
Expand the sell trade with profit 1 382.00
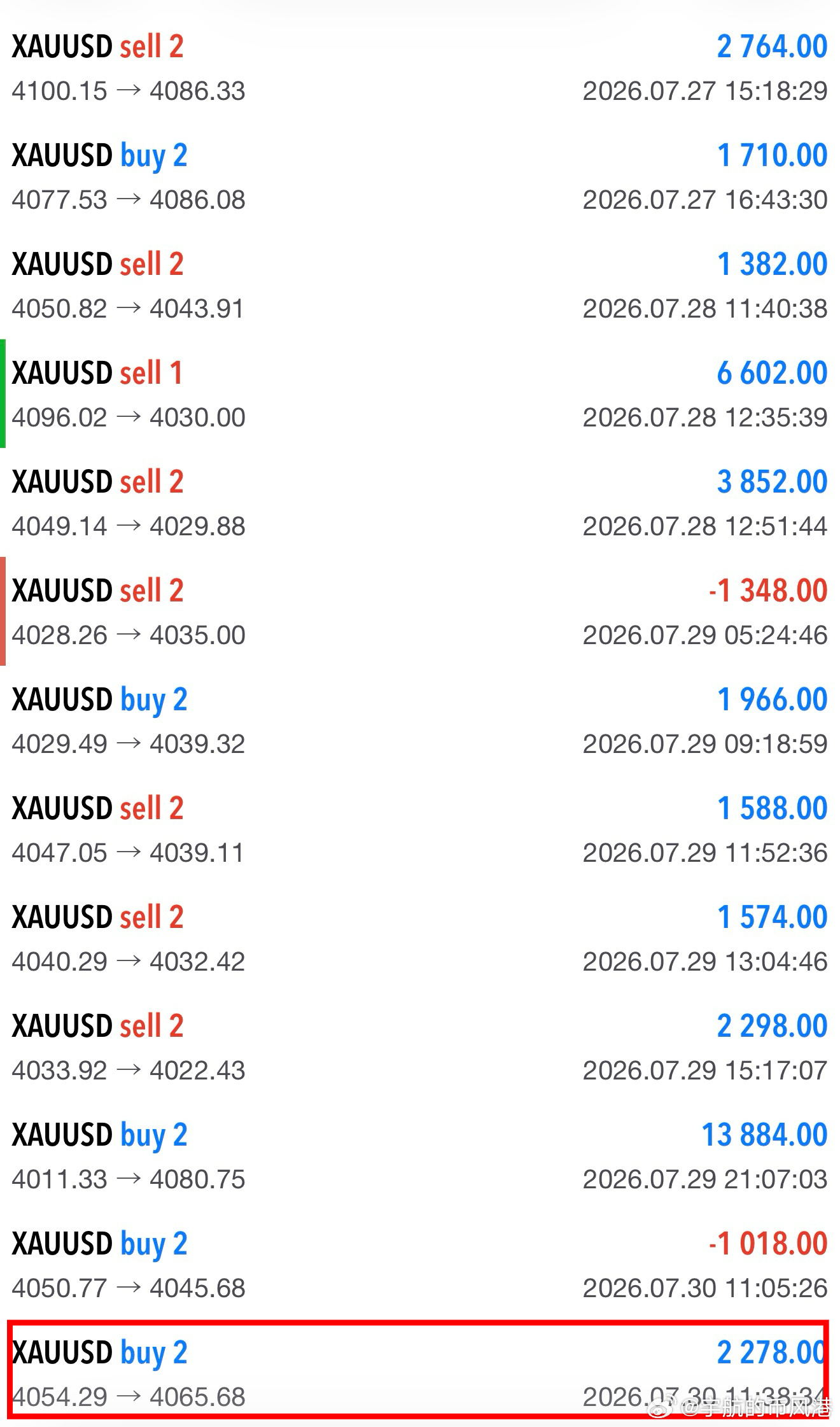pyautogui.click(x=420, y=285)
